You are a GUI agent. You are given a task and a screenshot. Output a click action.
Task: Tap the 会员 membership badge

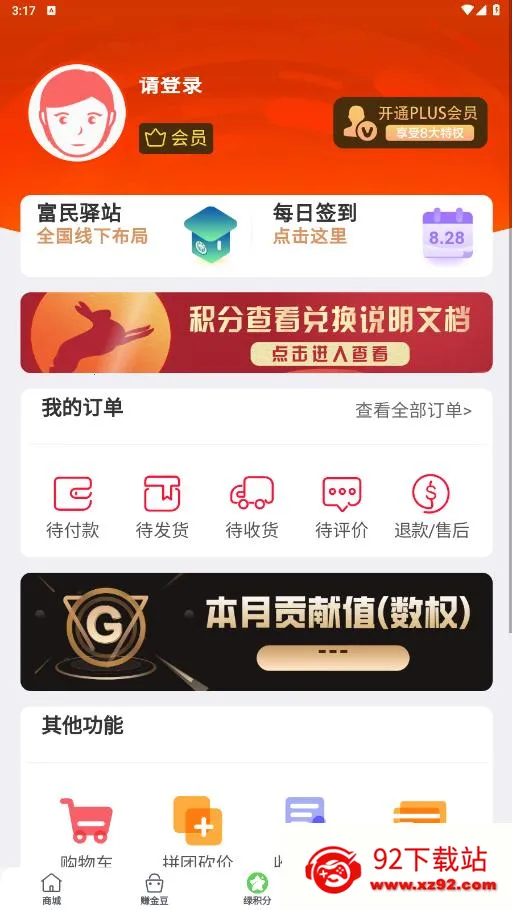coord(176,138)
